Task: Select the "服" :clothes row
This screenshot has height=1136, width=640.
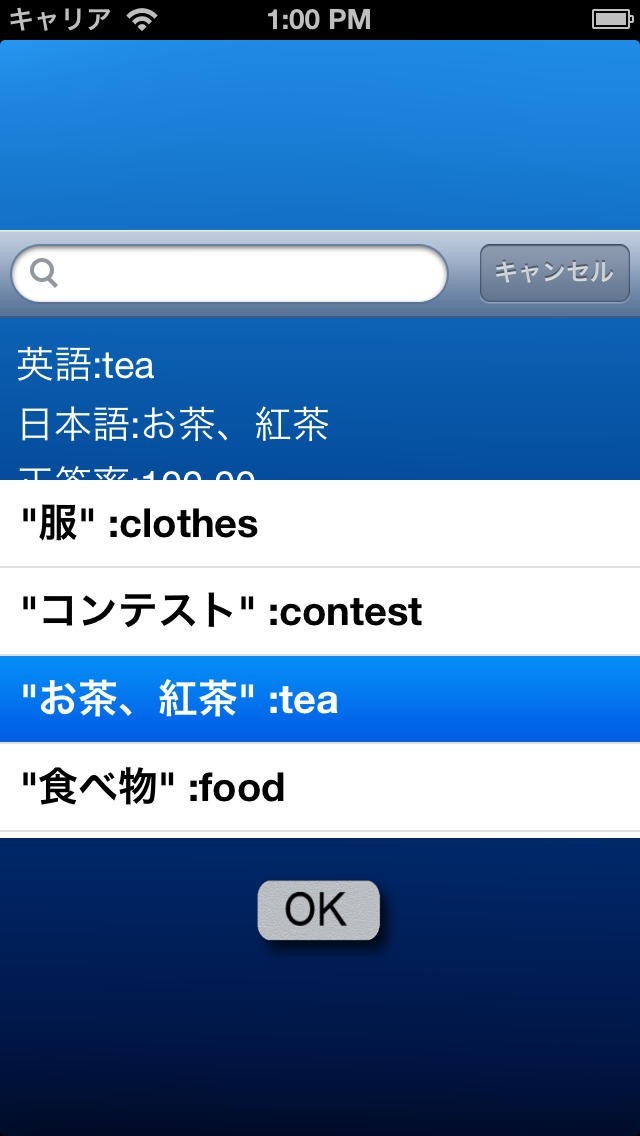Action: tap(320, 524)
